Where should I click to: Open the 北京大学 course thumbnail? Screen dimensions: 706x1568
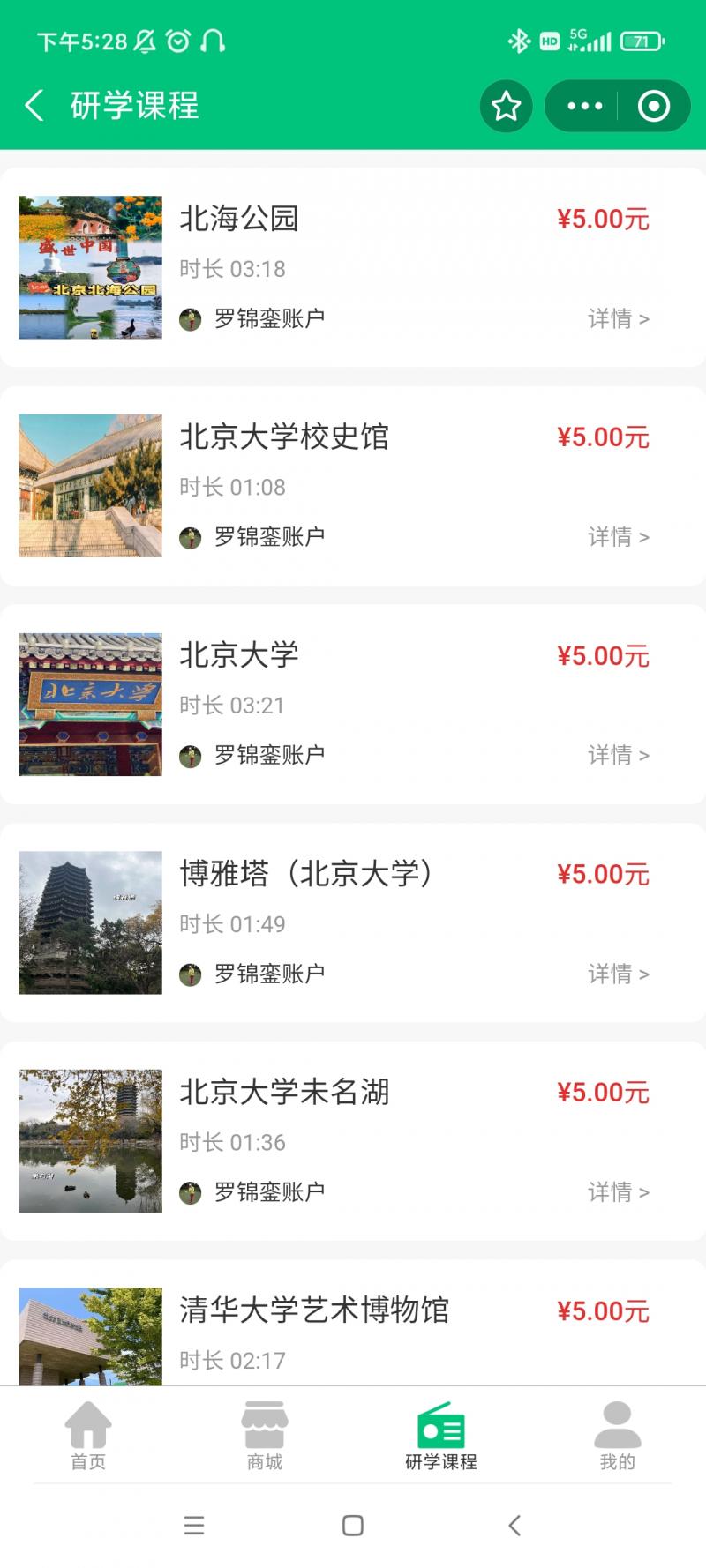91,705
